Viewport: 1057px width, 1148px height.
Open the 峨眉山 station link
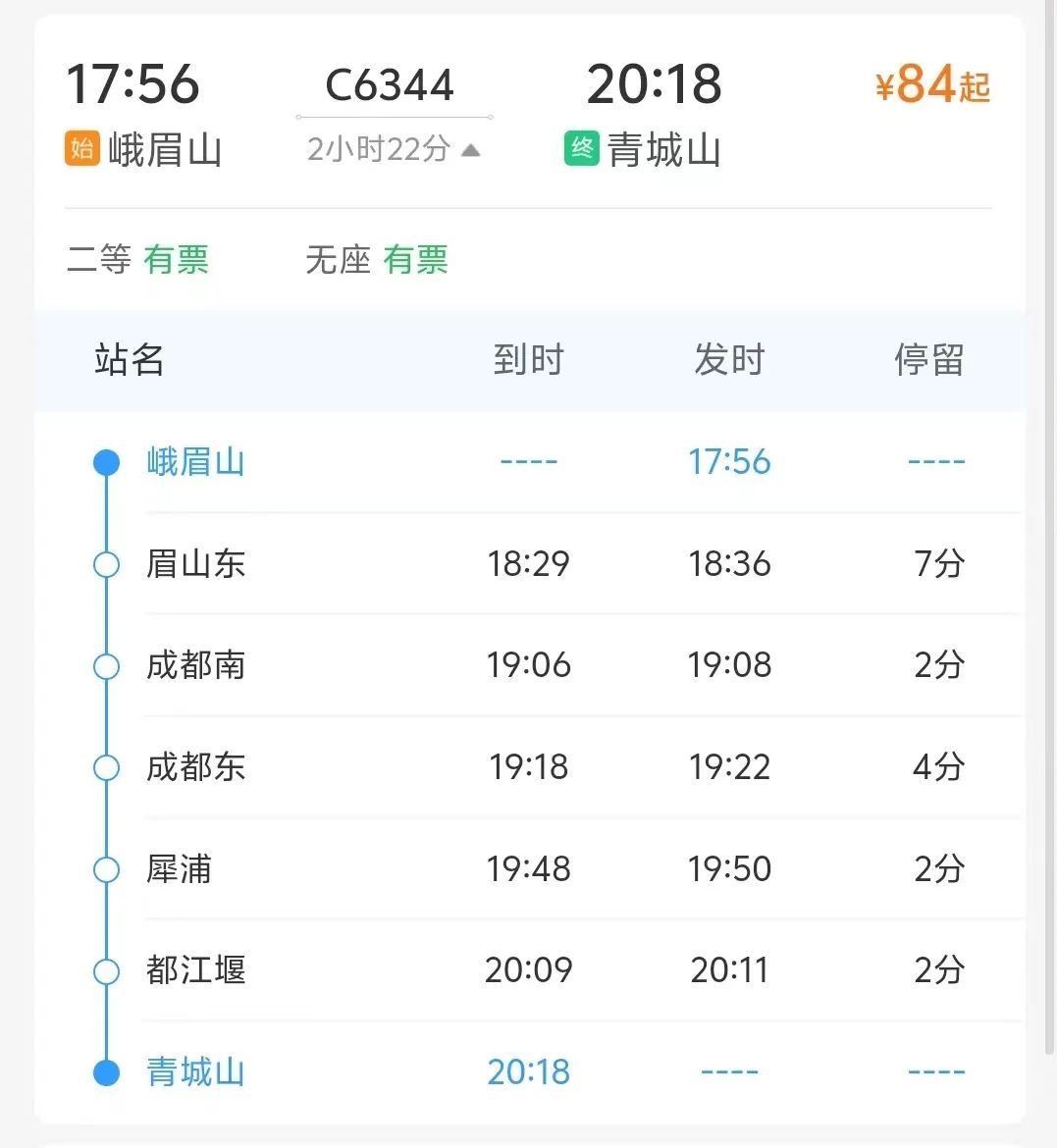pyautogui.click(x=195, y=462)
